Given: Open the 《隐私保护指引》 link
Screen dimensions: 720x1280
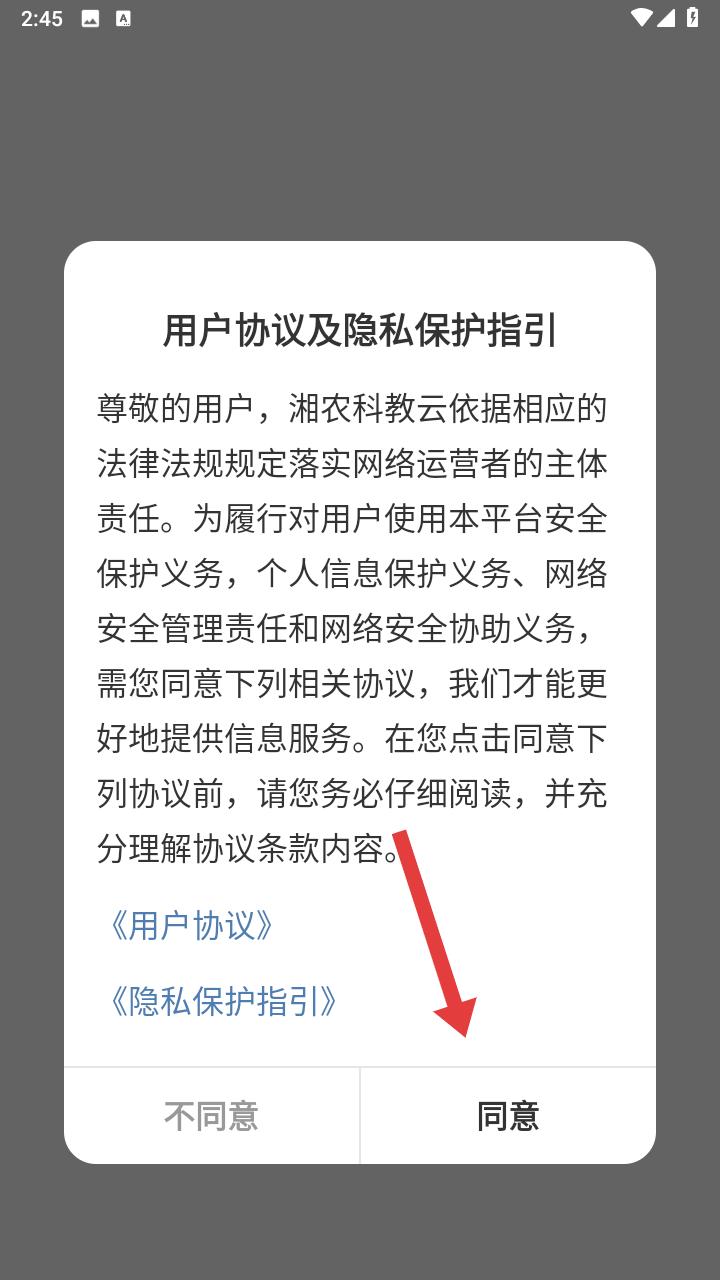Looking at the screenshot, I should click(x=222, y=1000).
